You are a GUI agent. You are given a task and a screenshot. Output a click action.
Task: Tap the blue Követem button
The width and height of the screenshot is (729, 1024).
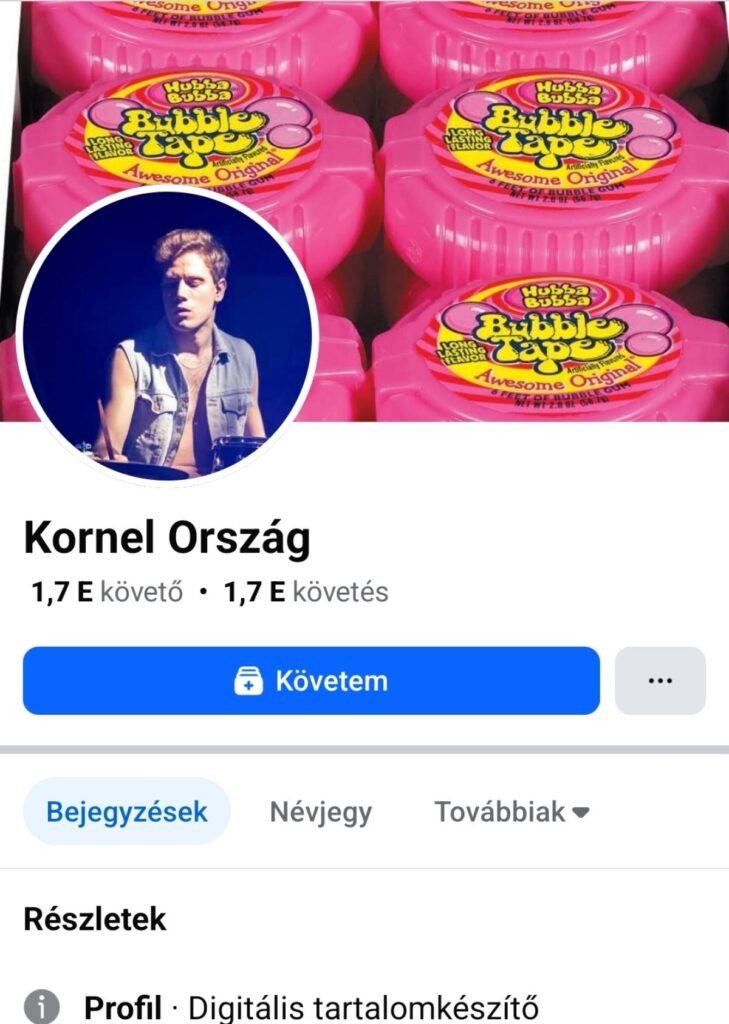311,681
